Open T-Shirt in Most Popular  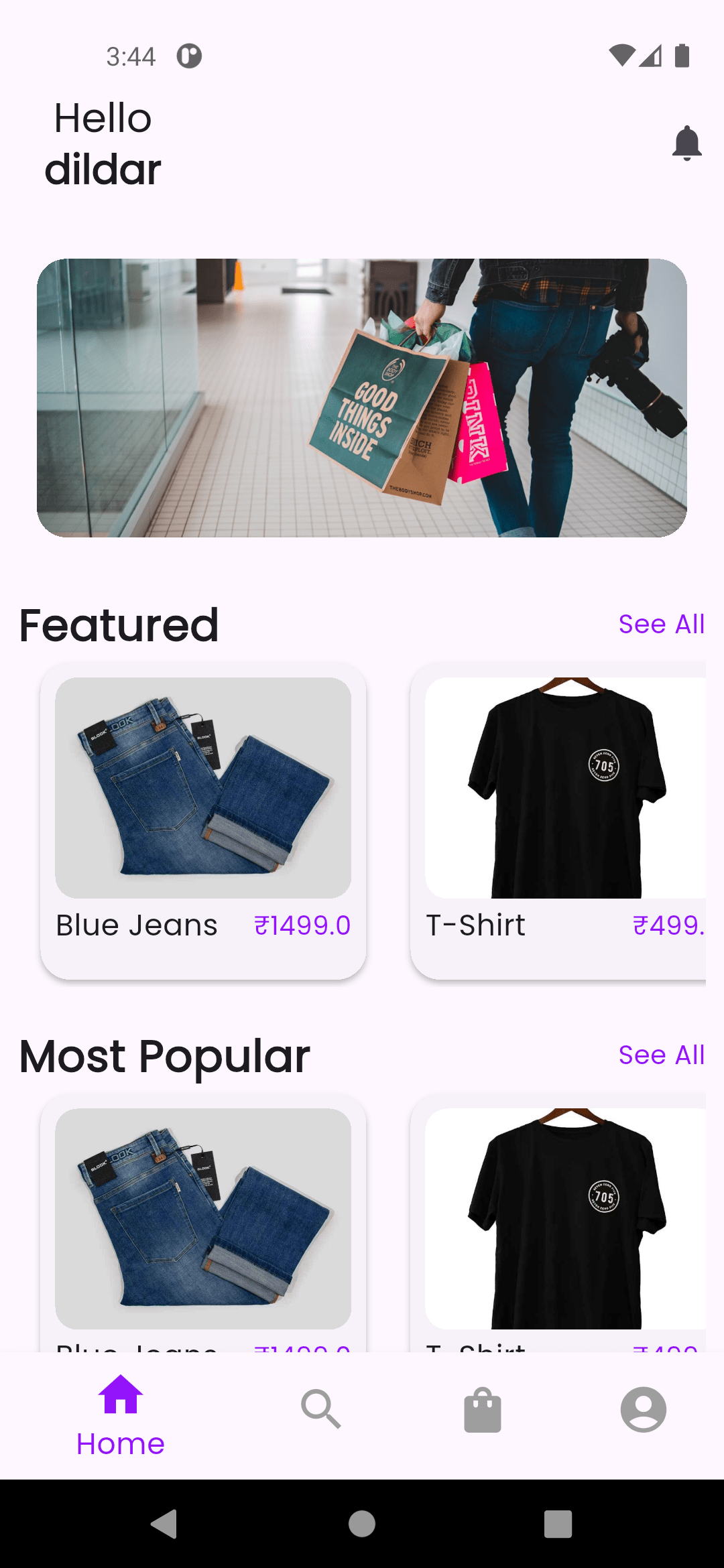click(558, 1220)
